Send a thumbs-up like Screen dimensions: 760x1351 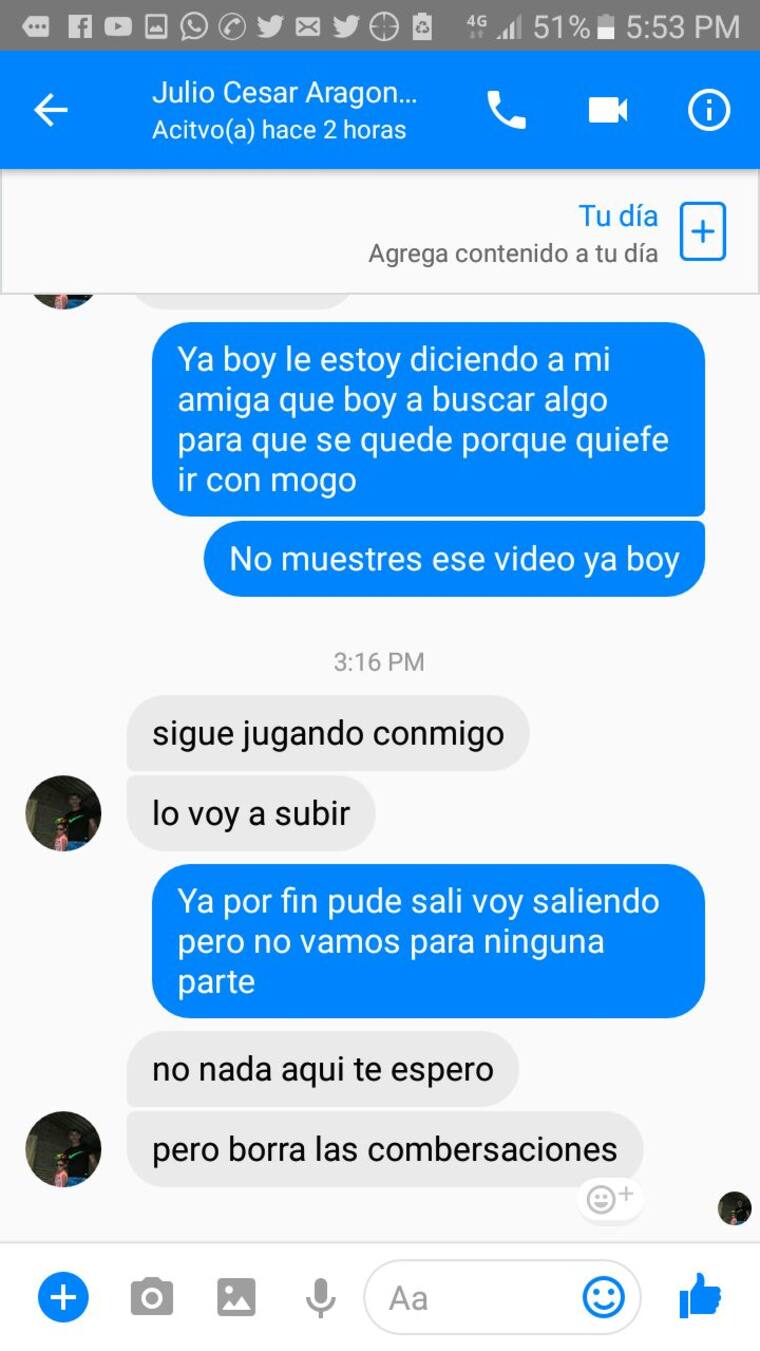coord(700,1298)
